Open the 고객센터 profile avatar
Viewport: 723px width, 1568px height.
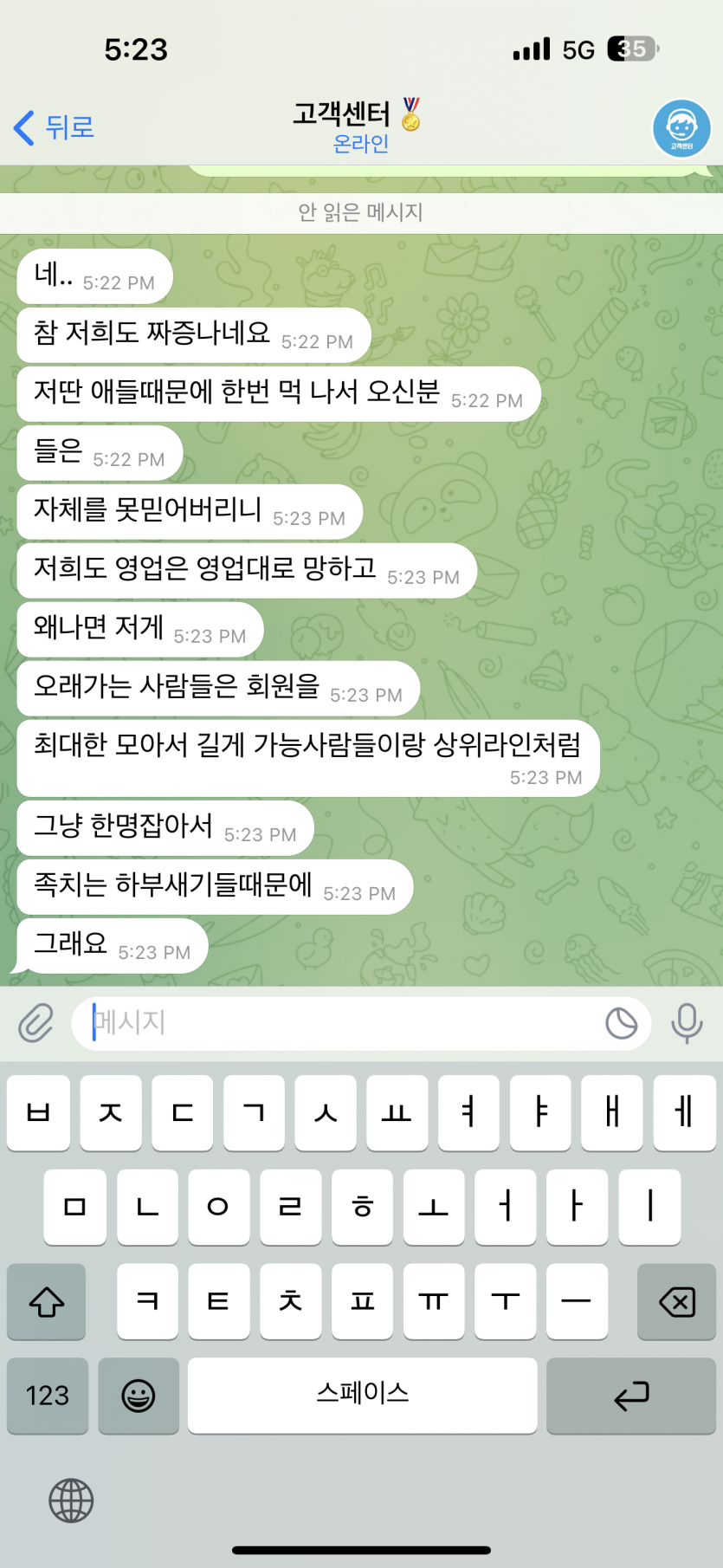[681, 128]
